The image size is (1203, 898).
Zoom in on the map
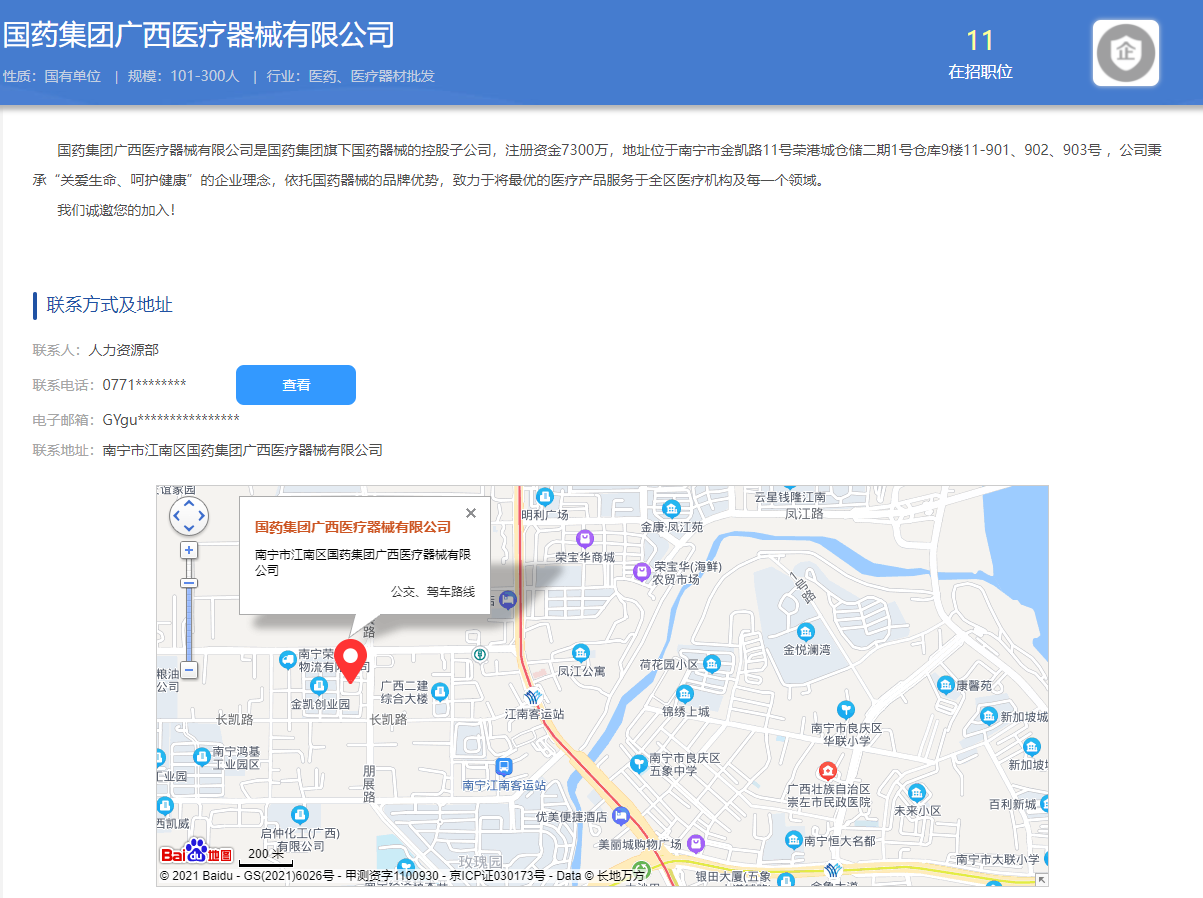[189, 550]
